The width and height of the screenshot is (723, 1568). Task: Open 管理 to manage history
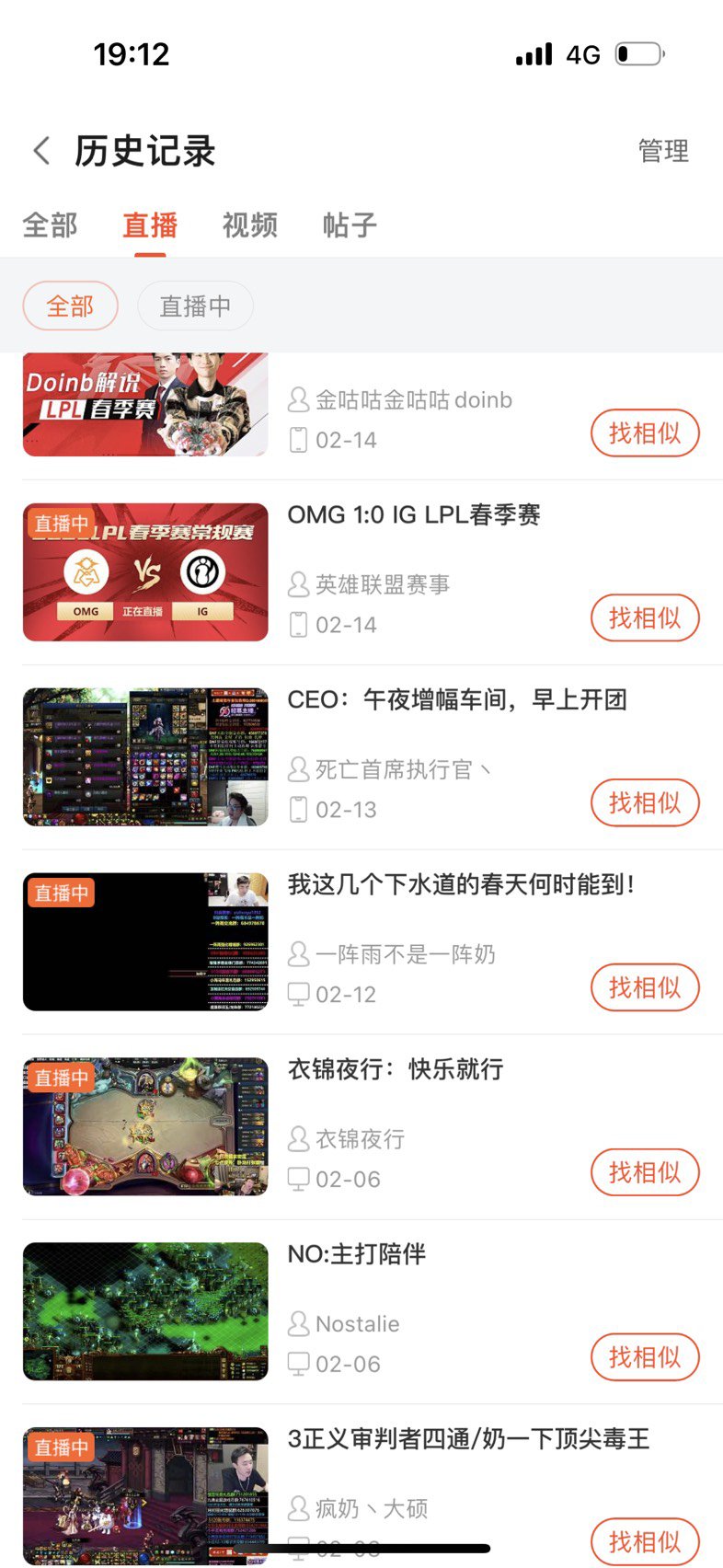click(663, 151)
